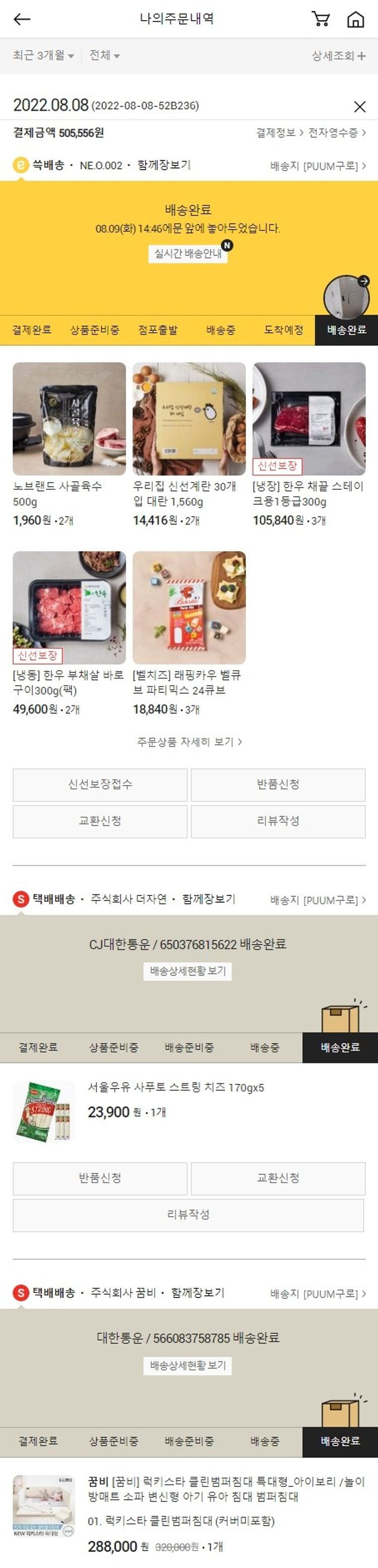Tap 실시간 배송안내 button
The image size is (378, 1568).
188,253
